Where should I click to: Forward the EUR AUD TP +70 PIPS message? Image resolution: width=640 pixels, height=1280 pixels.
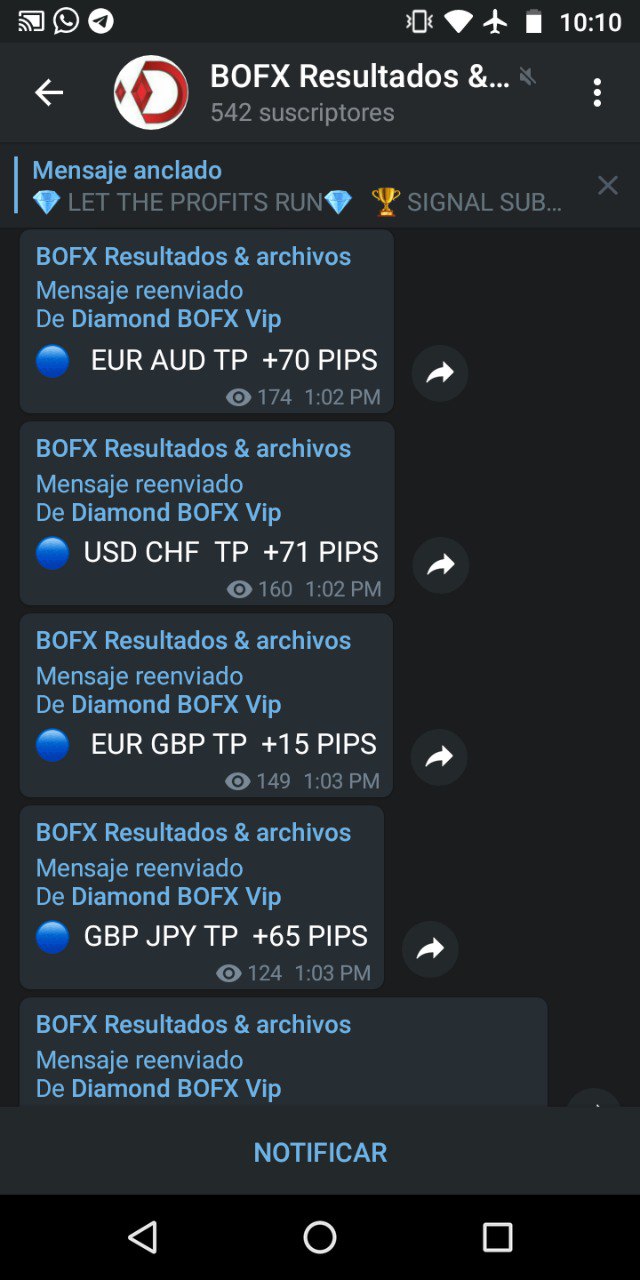pos(440,373)
